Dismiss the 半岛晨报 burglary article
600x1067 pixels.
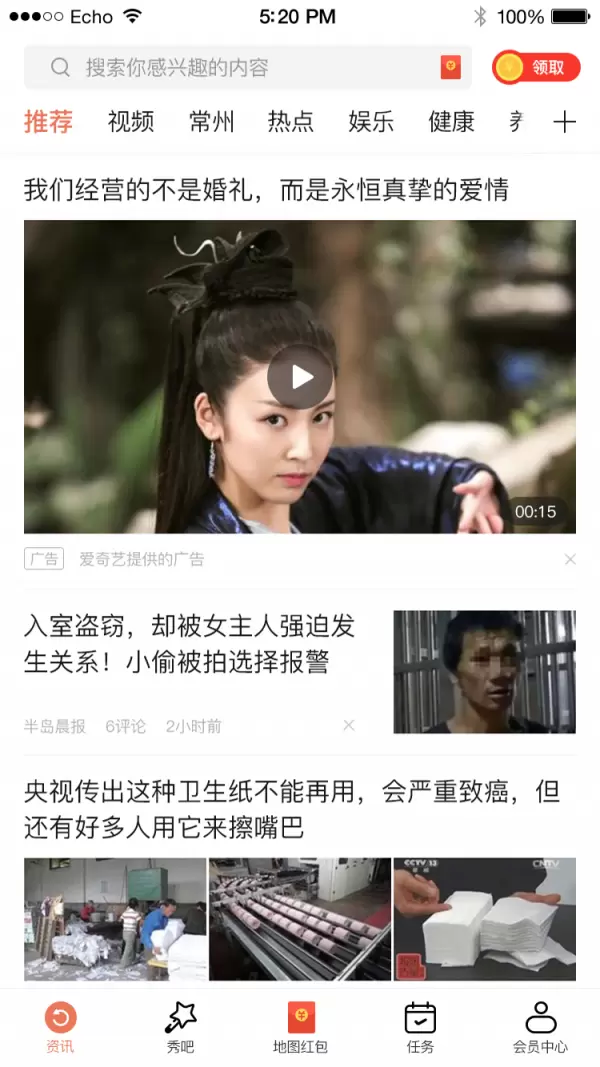pos(348,726)
